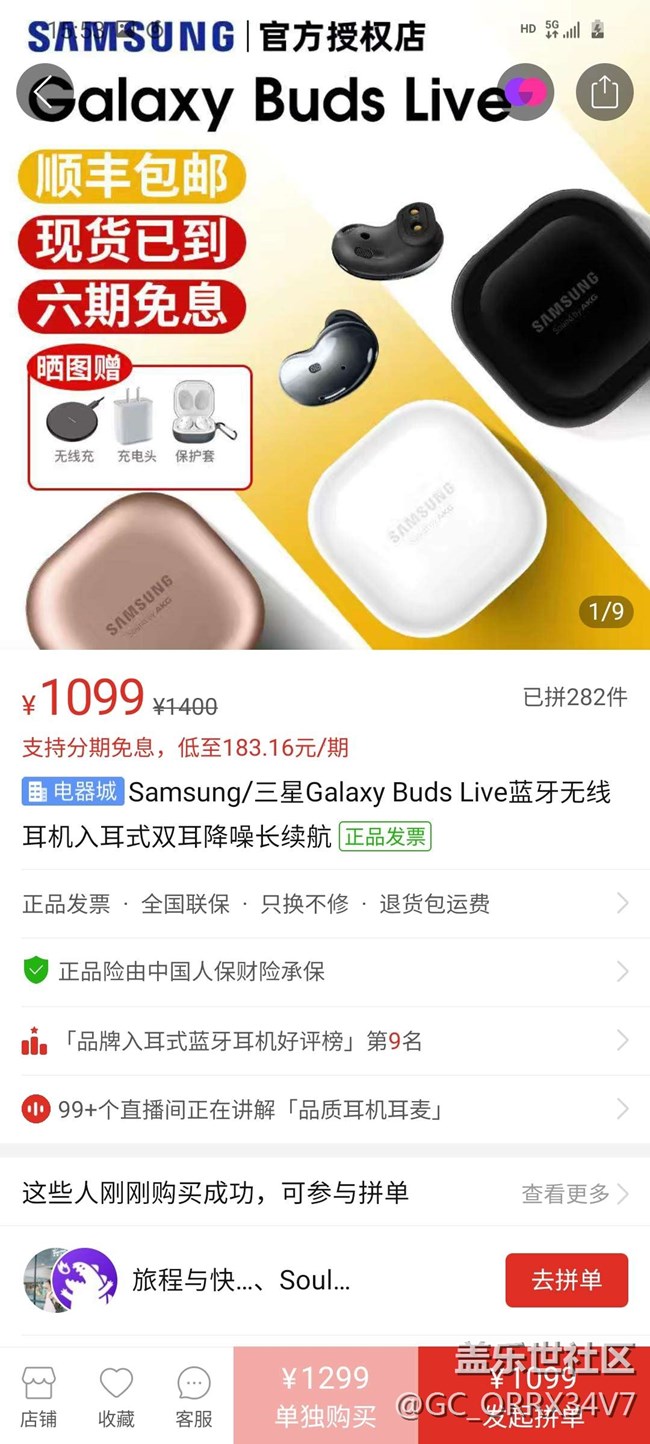Viewport: 650px width, 1444px height.
Task: Contact 客服 customer service
Action: 194,1396
